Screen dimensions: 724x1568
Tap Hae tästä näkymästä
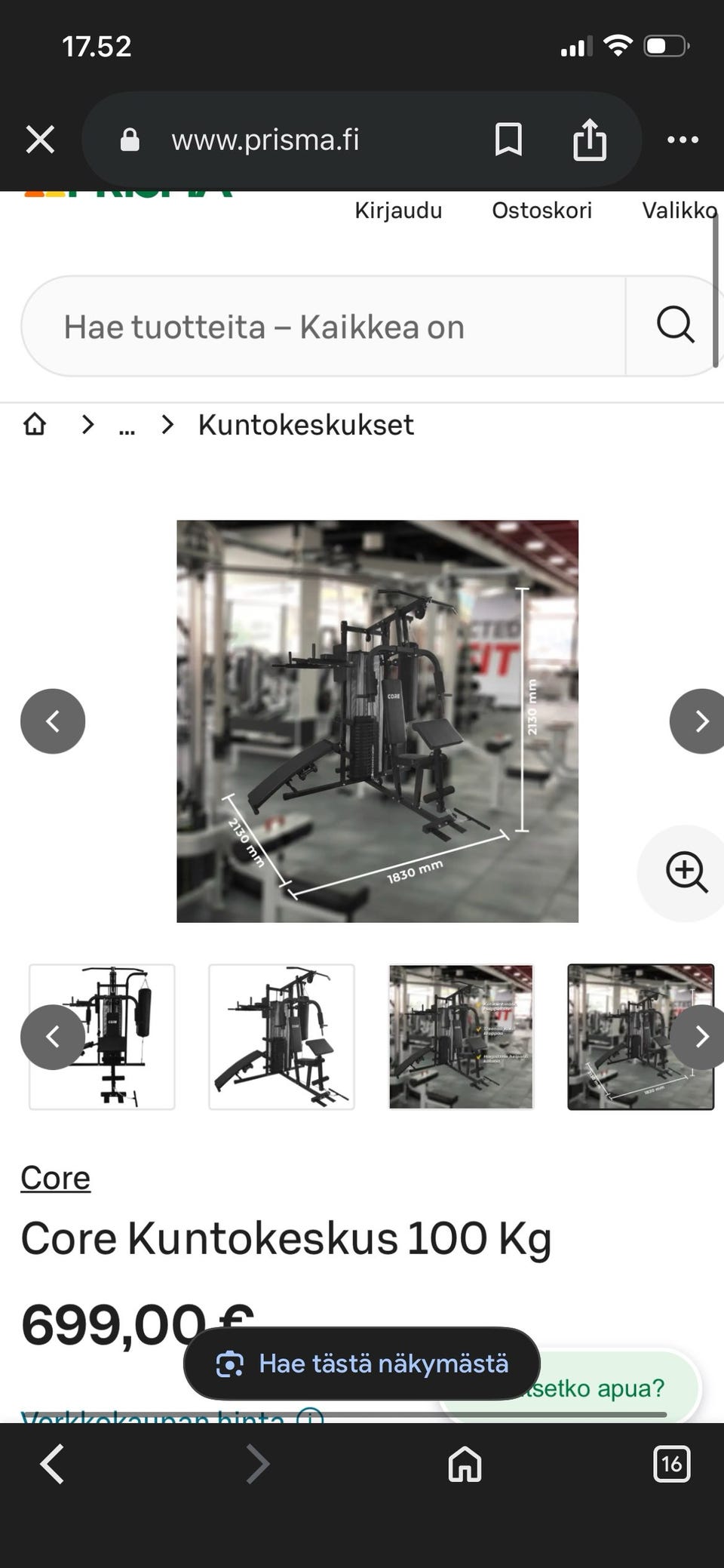pyautogui.click(x=362, y=1364)
